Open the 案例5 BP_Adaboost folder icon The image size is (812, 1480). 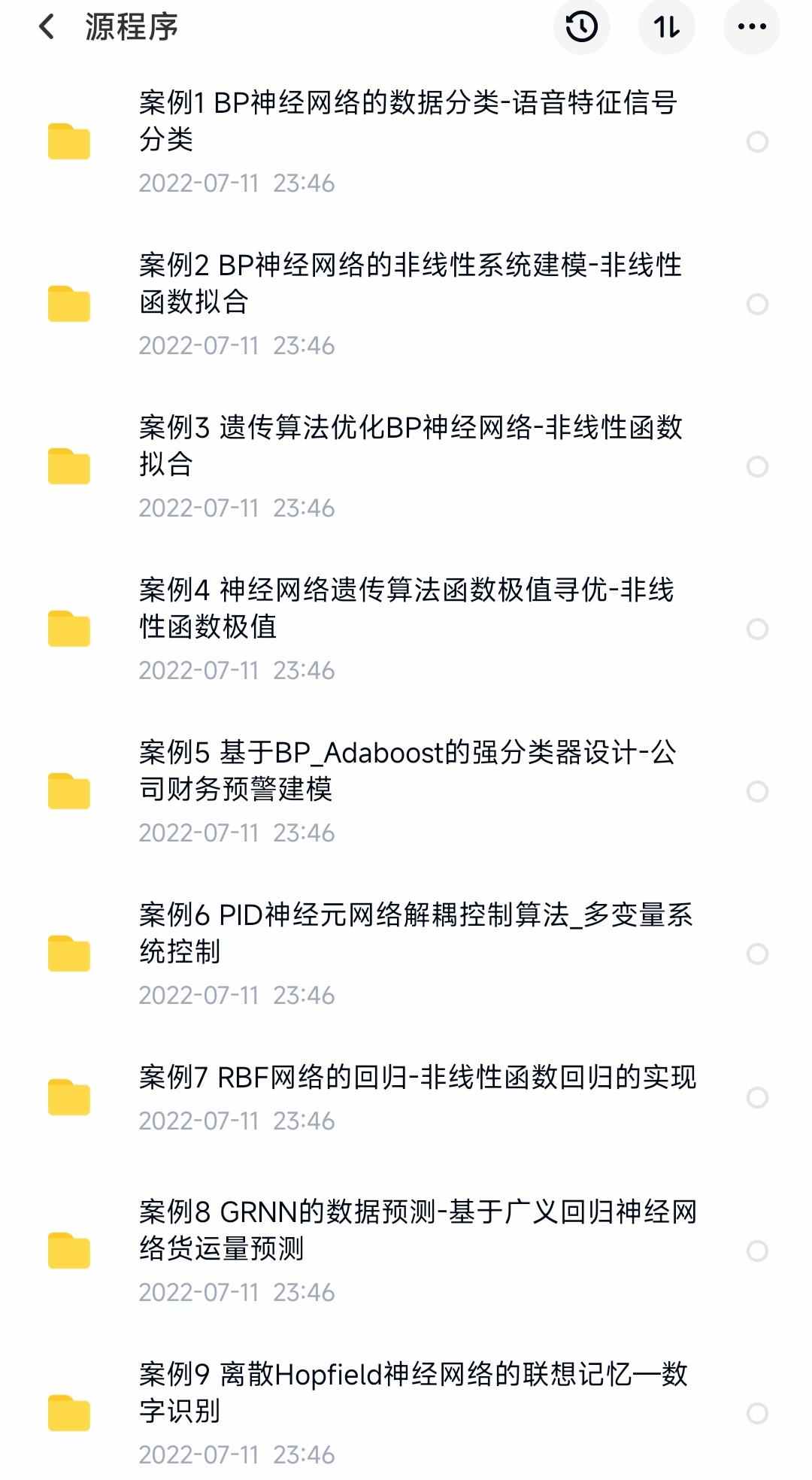pos(69,790)
